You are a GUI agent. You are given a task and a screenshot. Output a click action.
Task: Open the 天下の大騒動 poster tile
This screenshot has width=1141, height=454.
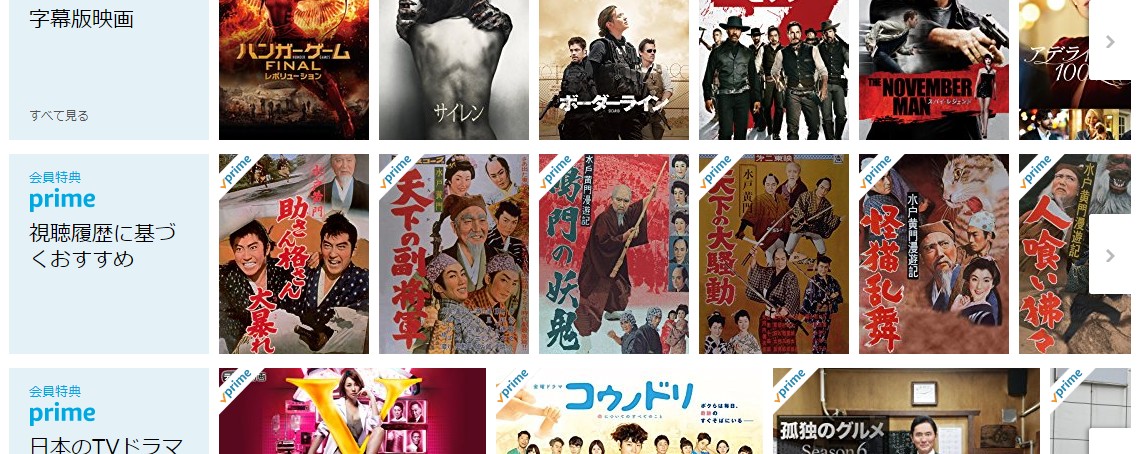(773, 254)
